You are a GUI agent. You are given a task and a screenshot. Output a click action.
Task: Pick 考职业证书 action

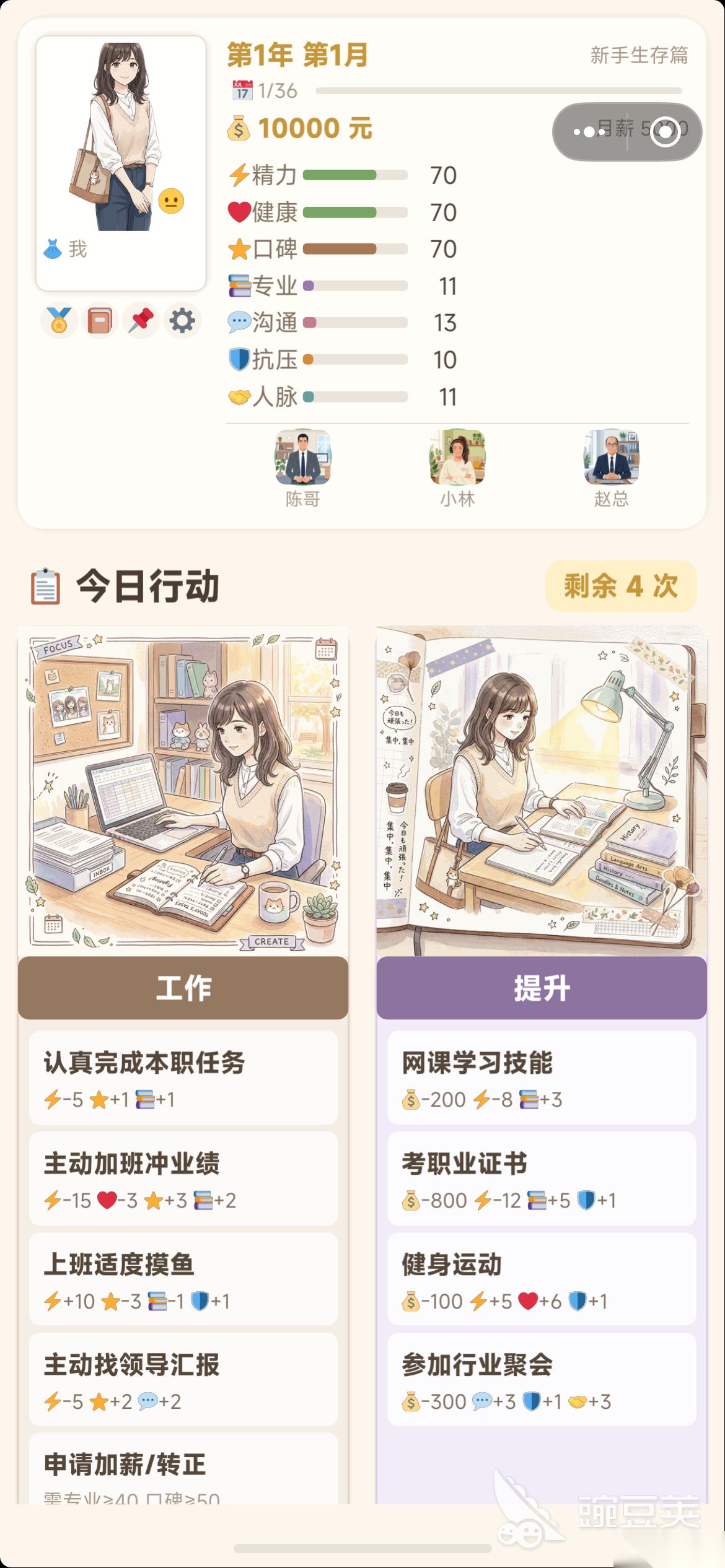[x=542, y=1178]
